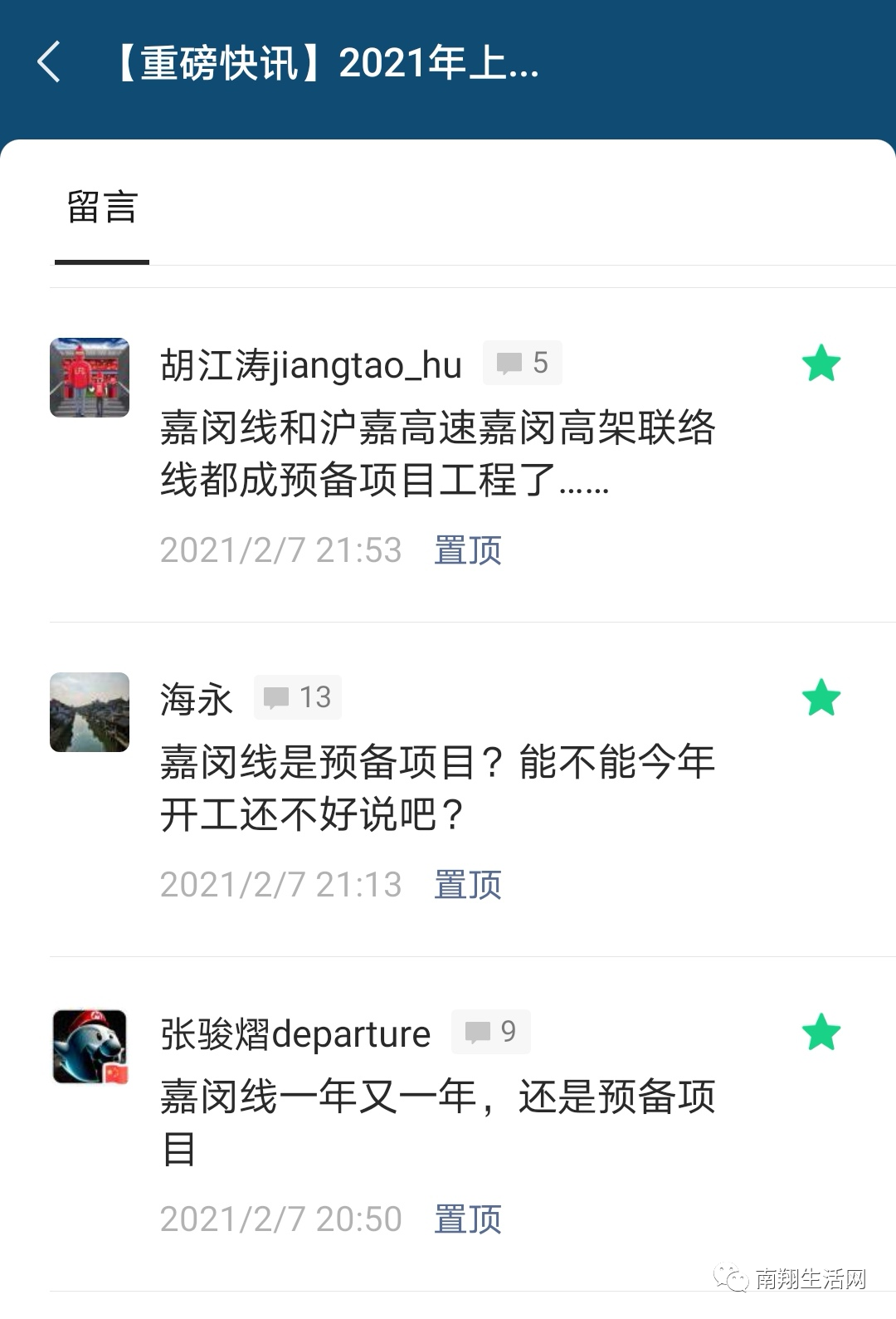Toggle the star on 海永's comment
Screen dimensions: 896x1319
point(821,698)
